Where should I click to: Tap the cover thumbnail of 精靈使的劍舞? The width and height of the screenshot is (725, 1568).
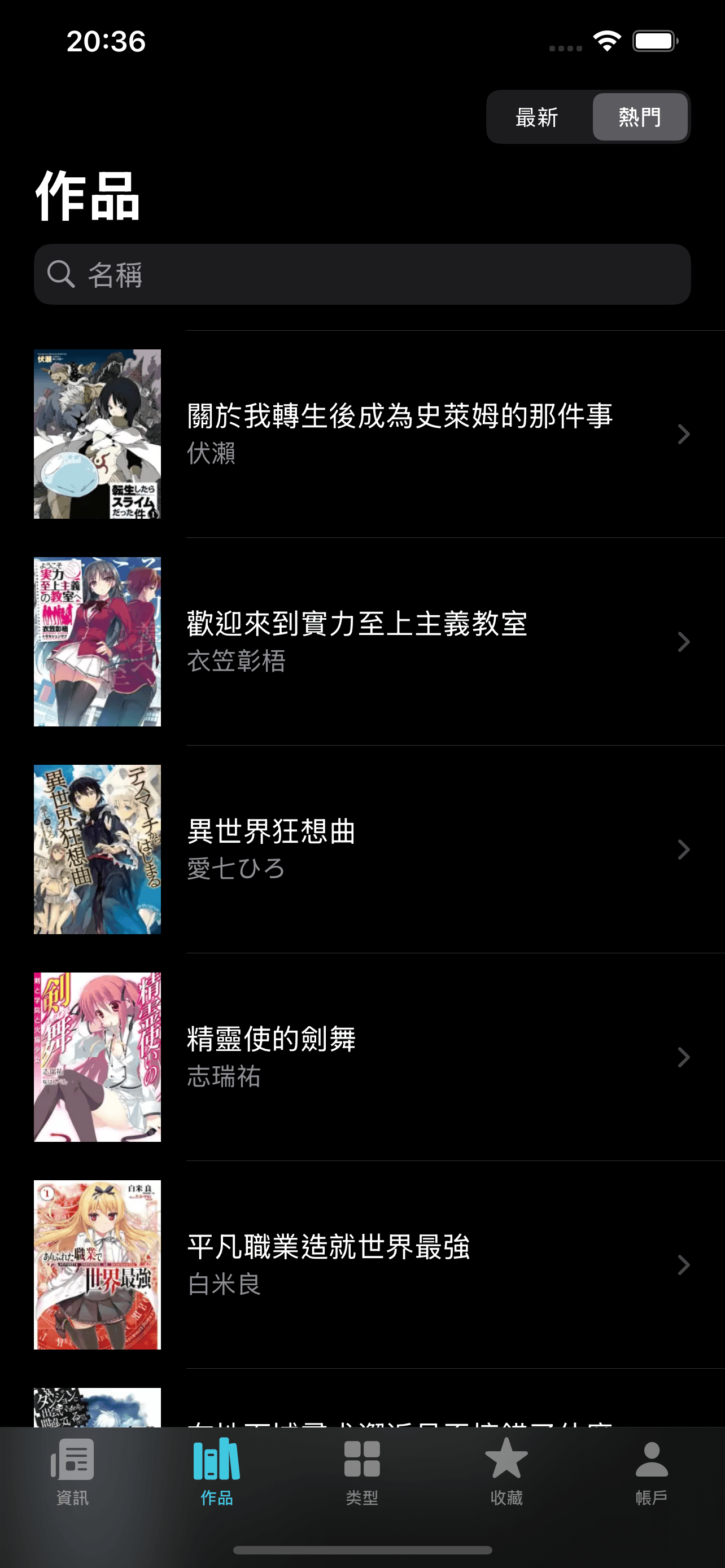97,1057
